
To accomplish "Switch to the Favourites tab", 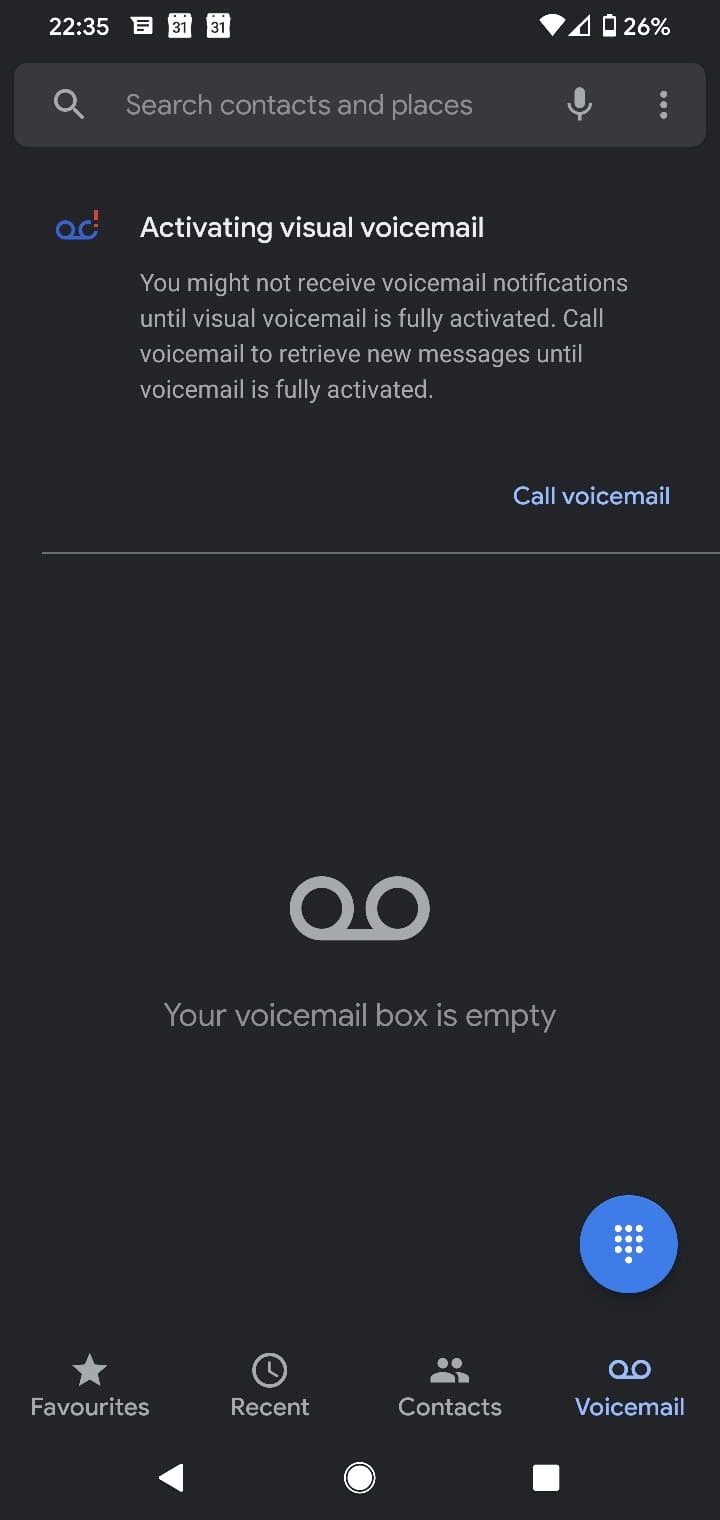I will (x=90, y=1385).
